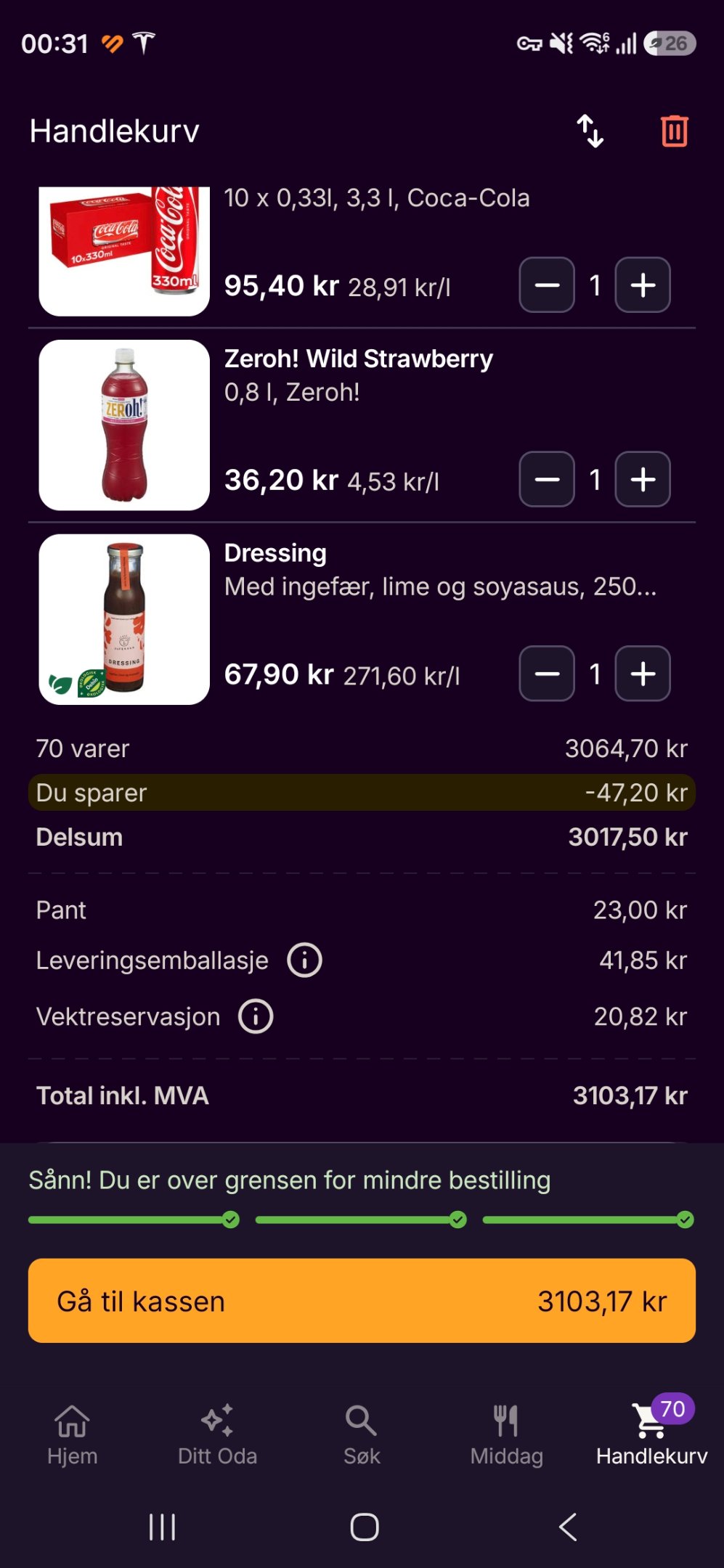724x1568 pixels.
Task: Add one more Zeroh! Wild Strawberry
Action: pos(643,480)
